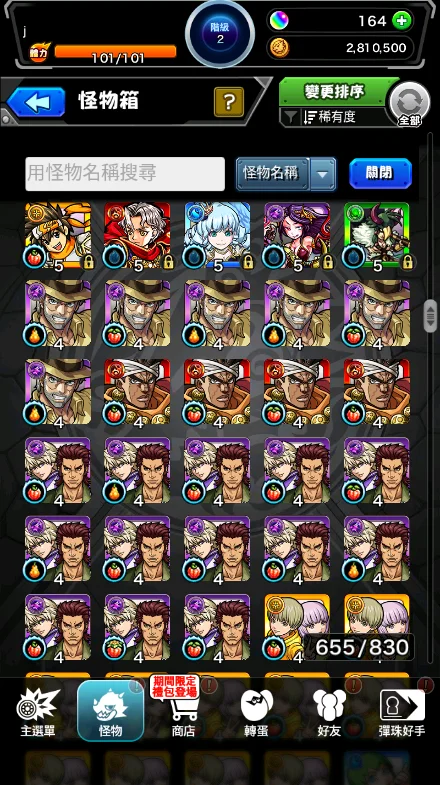This screenshot has height=785, width=440.
Task: Open the 彈珠好手 tab
Action: pyautogui.click(x=402, y=712)
